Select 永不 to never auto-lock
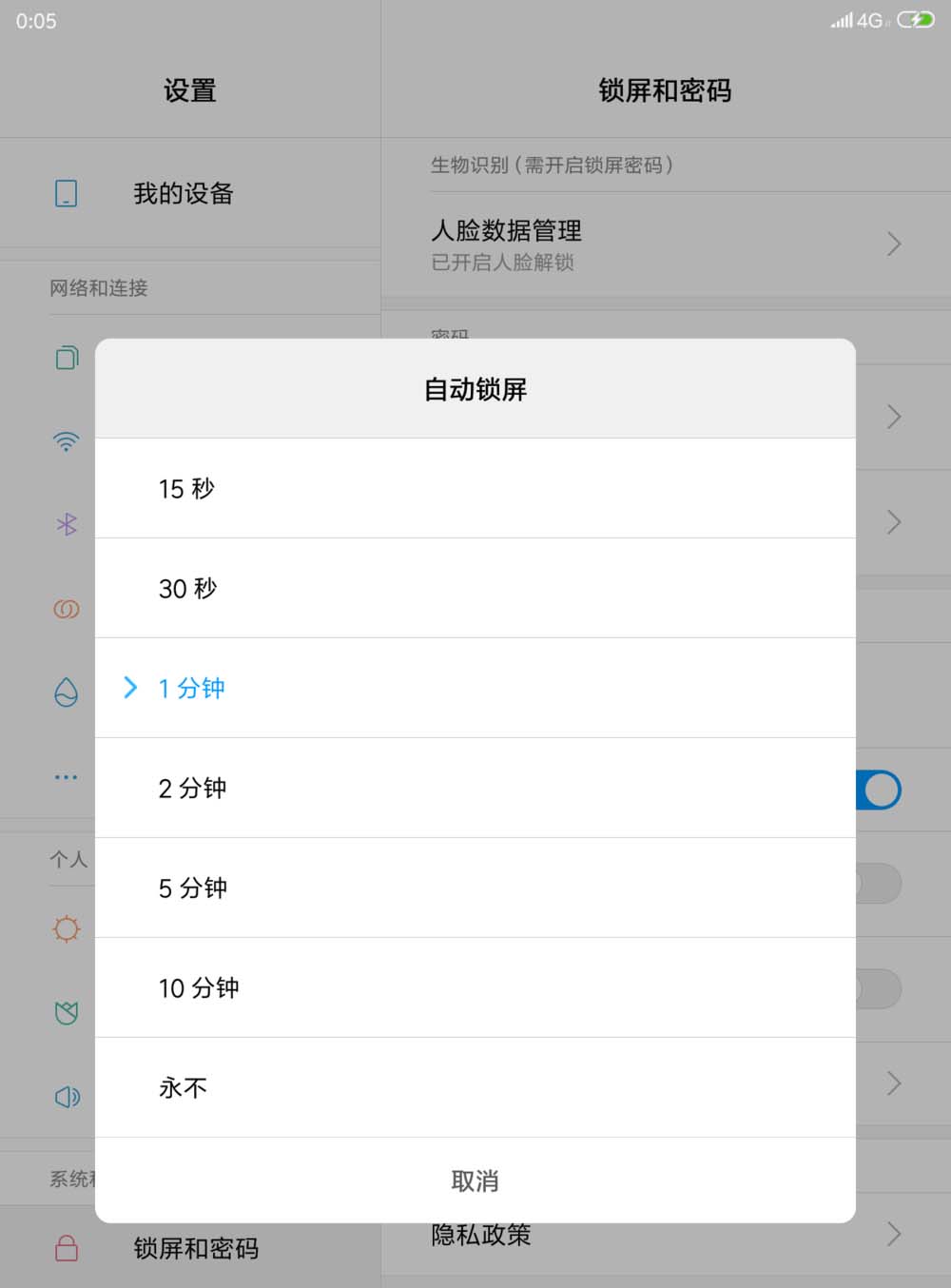Viewport: 951px width, 1288px height. [474, 1087]
